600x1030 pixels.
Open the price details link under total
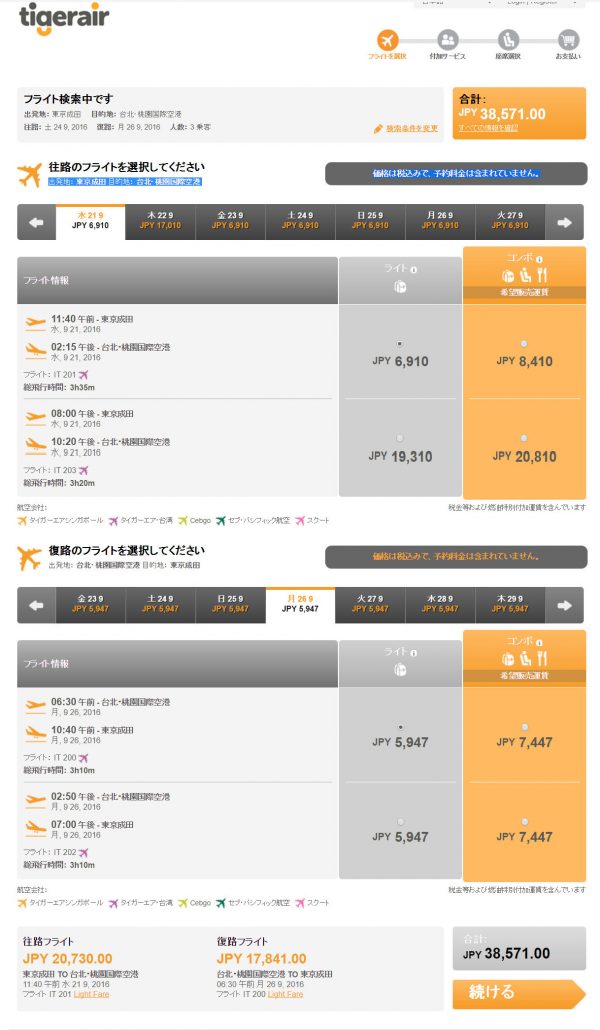point(488,128)
